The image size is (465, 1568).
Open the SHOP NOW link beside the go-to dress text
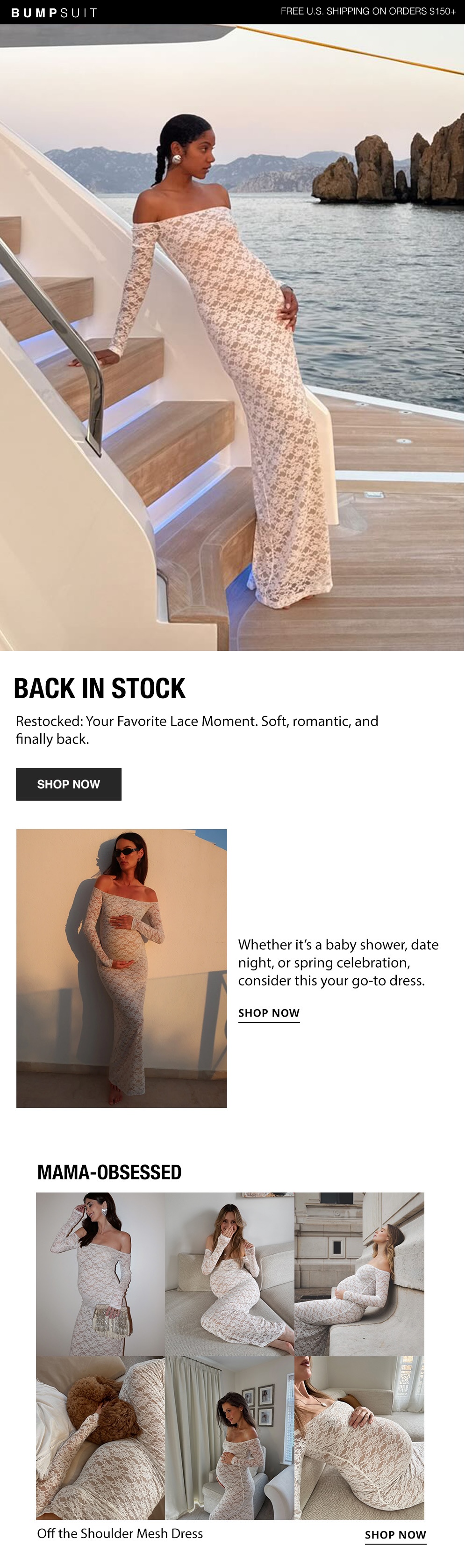(x=269, y=1013)
